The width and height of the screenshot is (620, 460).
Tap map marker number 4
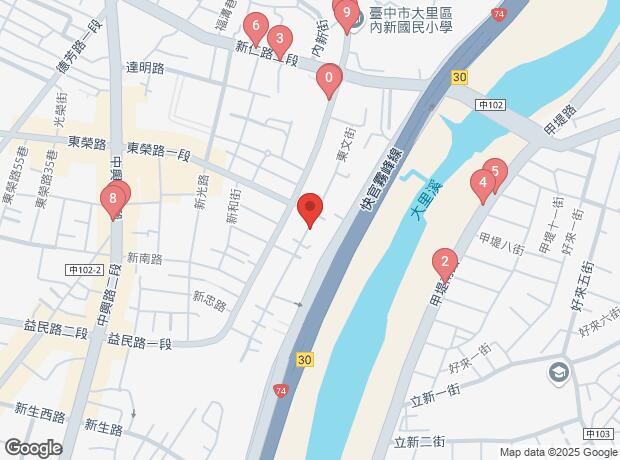coord(483,183)
